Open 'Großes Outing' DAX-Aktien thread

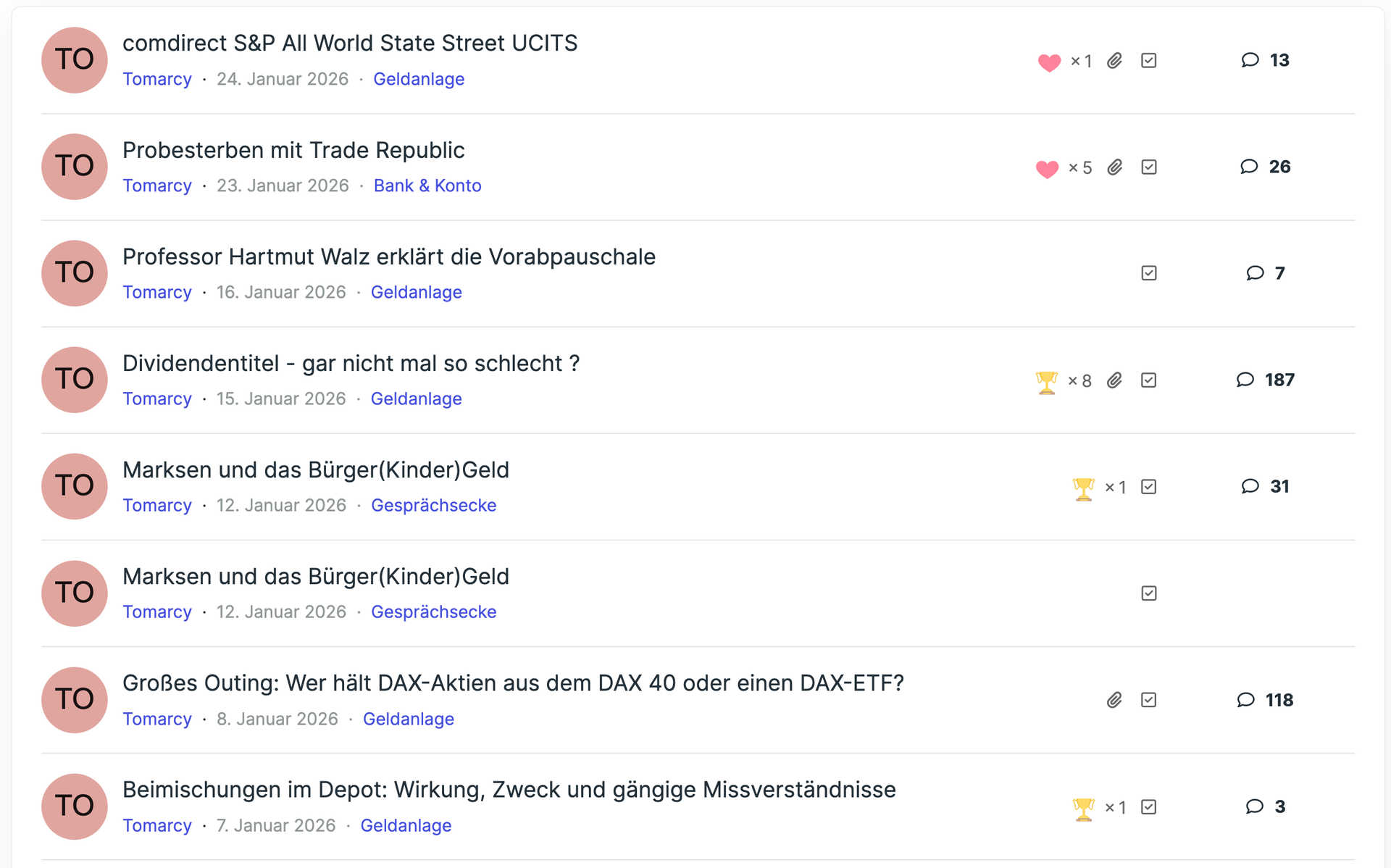513,683
